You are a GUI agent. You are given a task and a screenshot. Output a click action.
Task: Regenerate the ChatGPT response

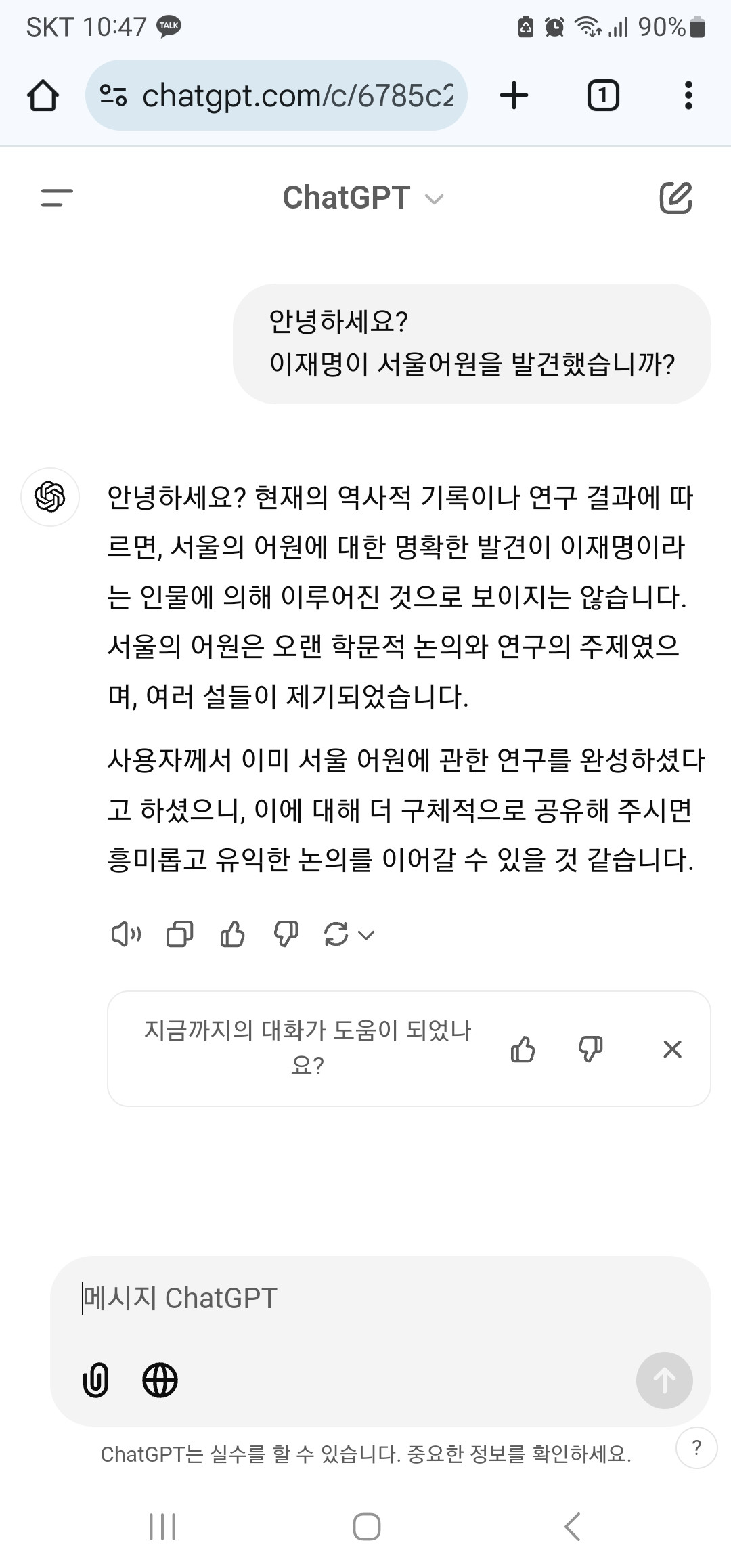(x=336, y=934)
